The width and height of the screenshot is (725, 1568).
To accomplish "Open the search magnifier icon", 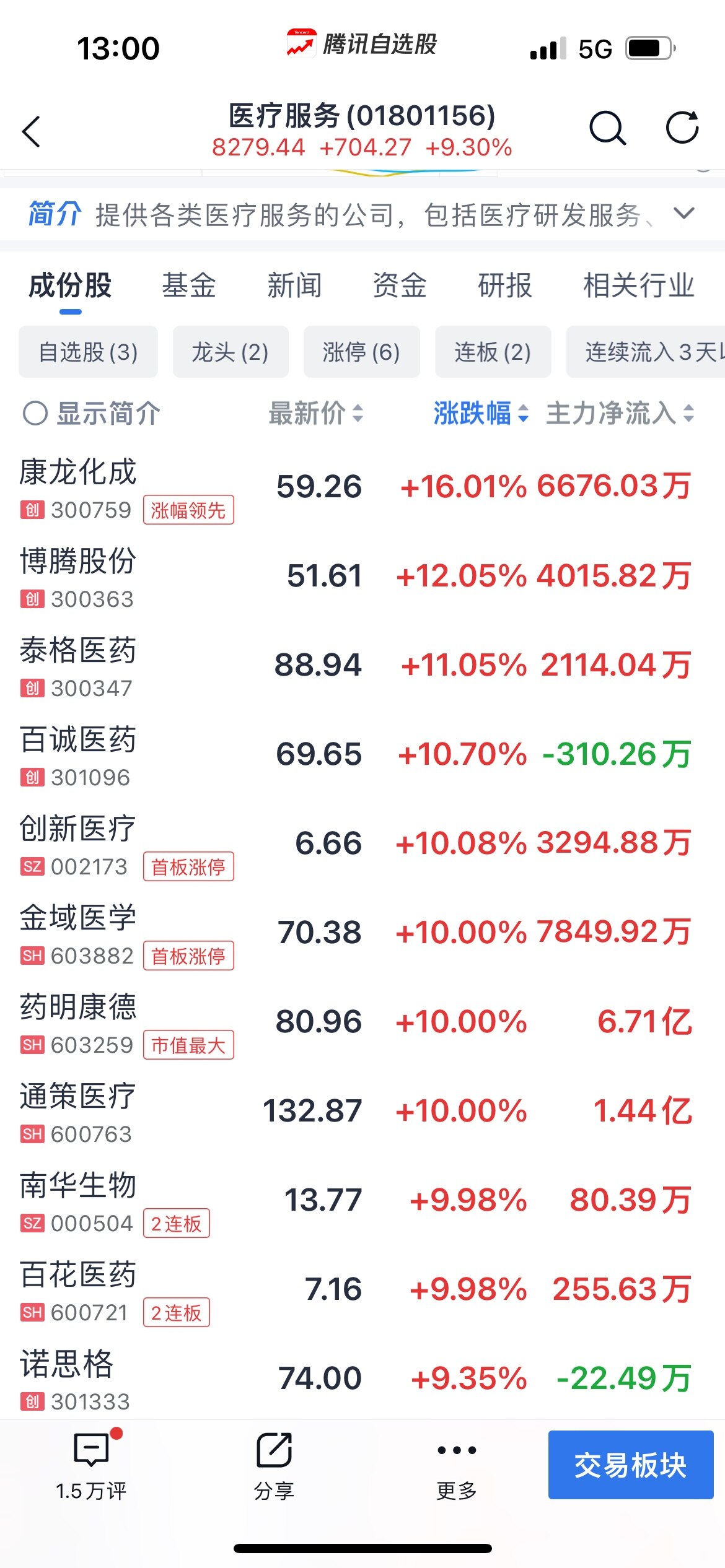I will point(607,128).
